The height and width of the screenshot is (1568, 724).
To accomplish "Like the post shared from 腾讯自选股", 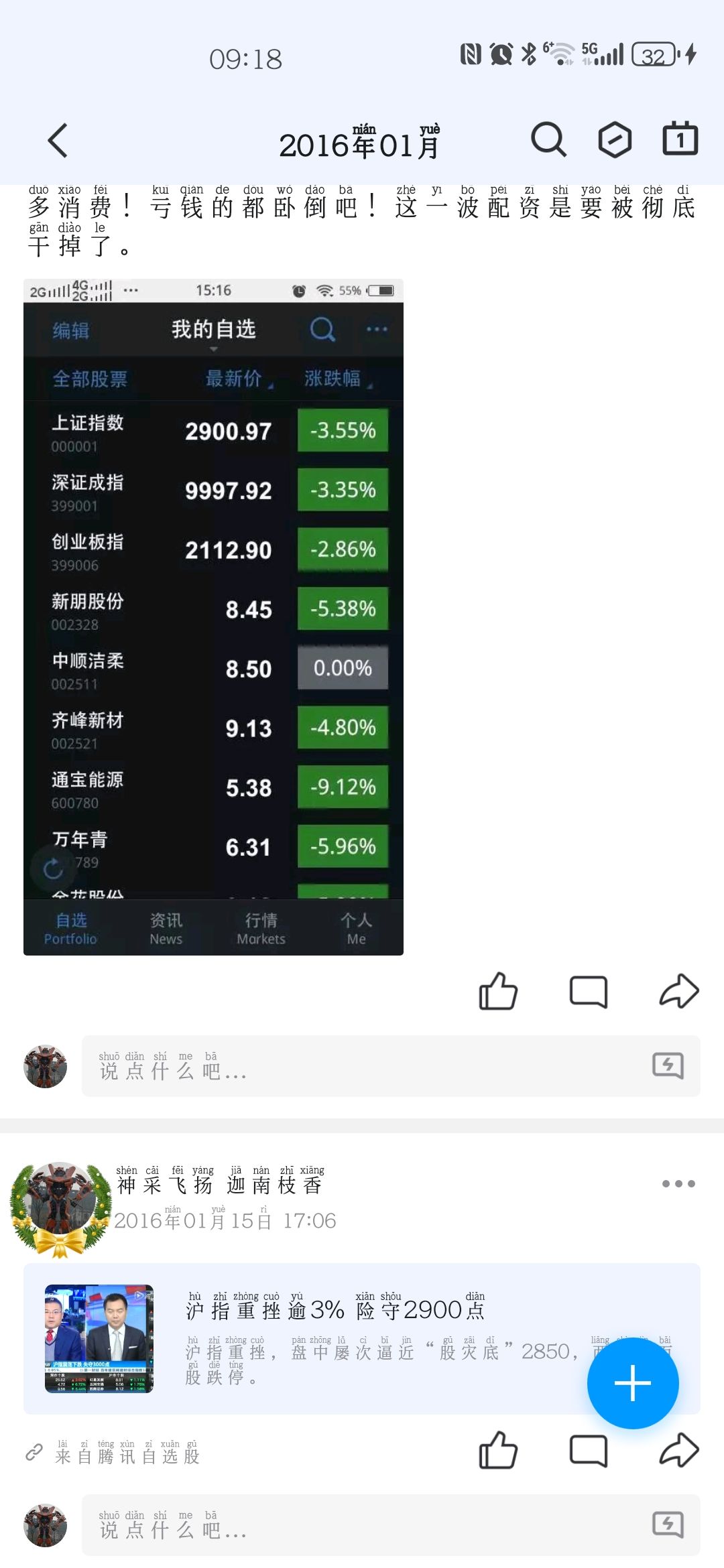I will coord(498,1450).
